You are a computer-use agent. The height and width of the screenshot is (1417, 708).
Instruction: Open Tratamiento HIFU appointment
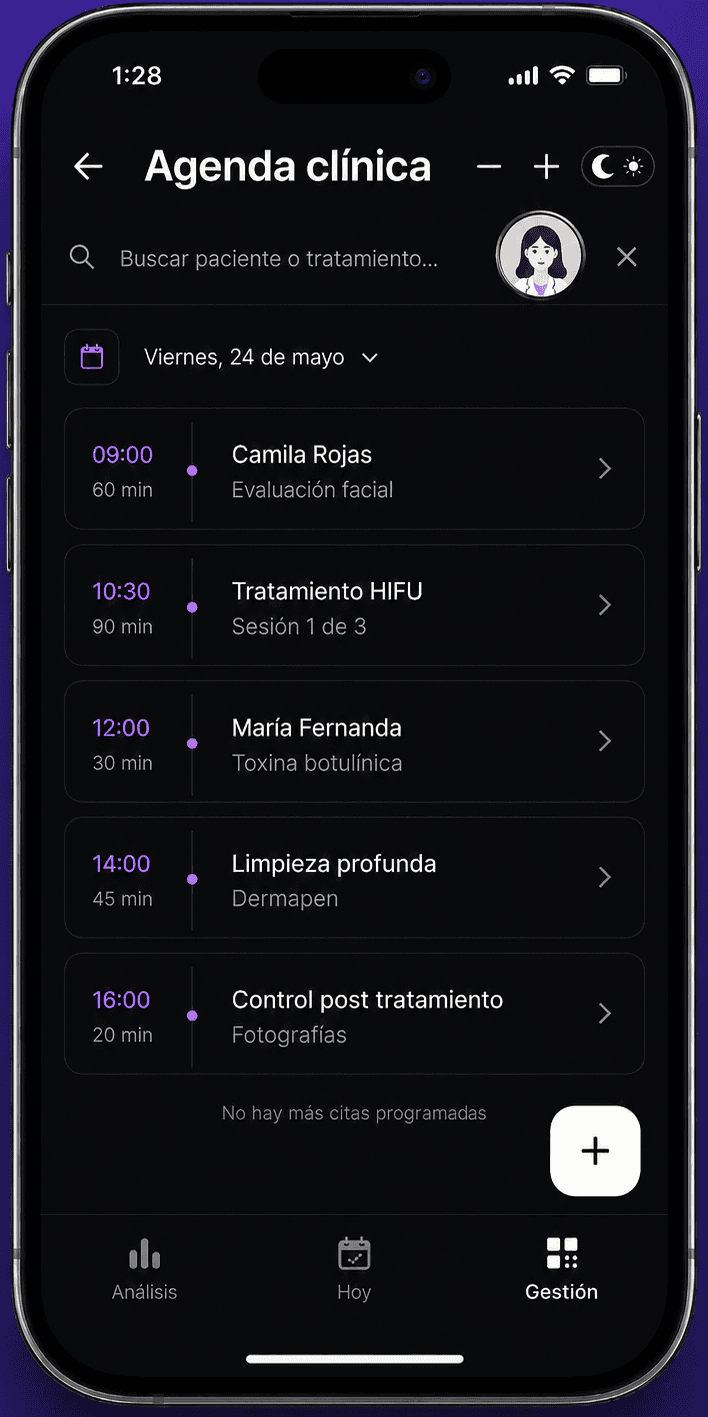coord(354,605)
